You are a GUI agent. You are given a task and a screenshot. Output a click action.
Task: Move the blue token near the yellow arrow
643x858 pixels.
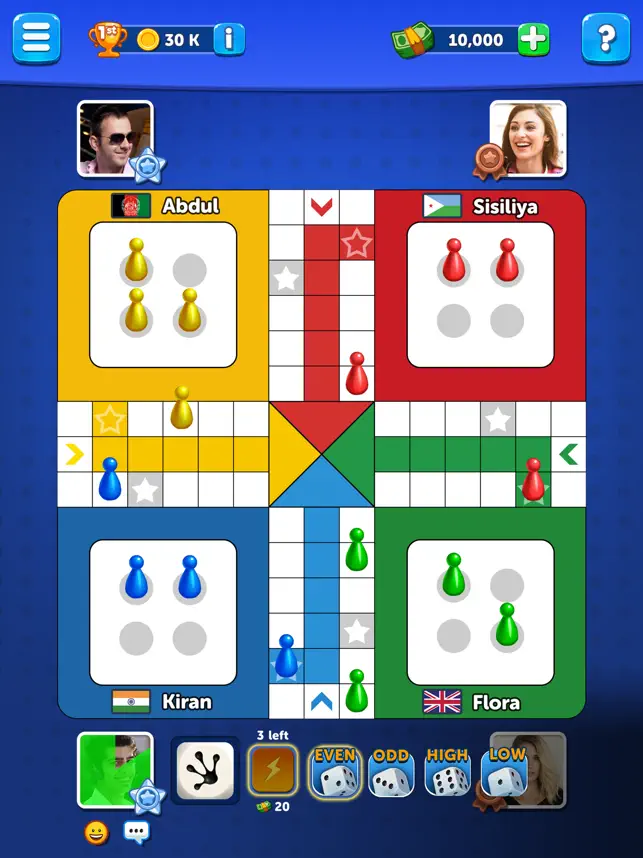[110, 479]
